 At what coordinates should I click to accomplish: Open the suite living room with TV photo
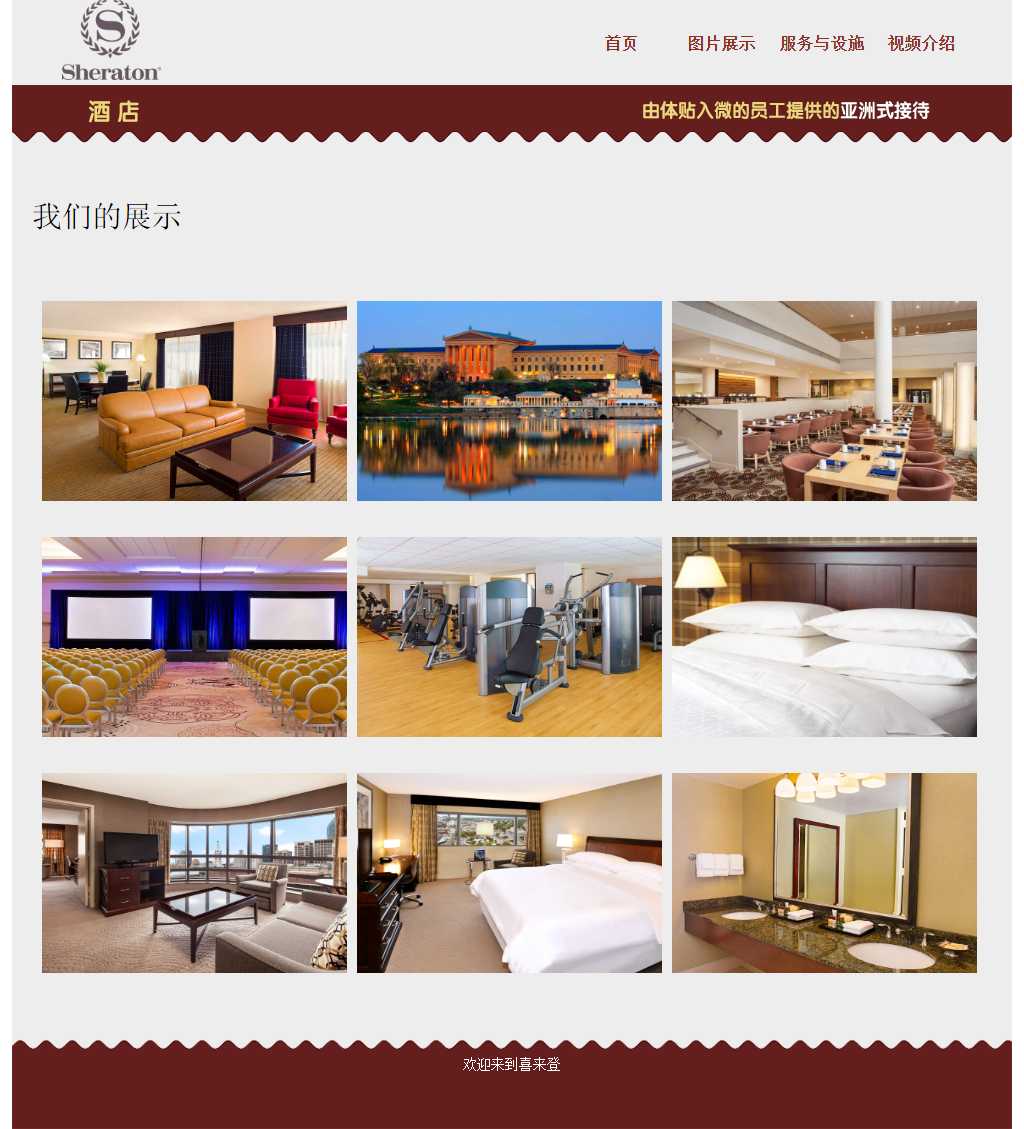pyautogui.click(x=194, y=873)
